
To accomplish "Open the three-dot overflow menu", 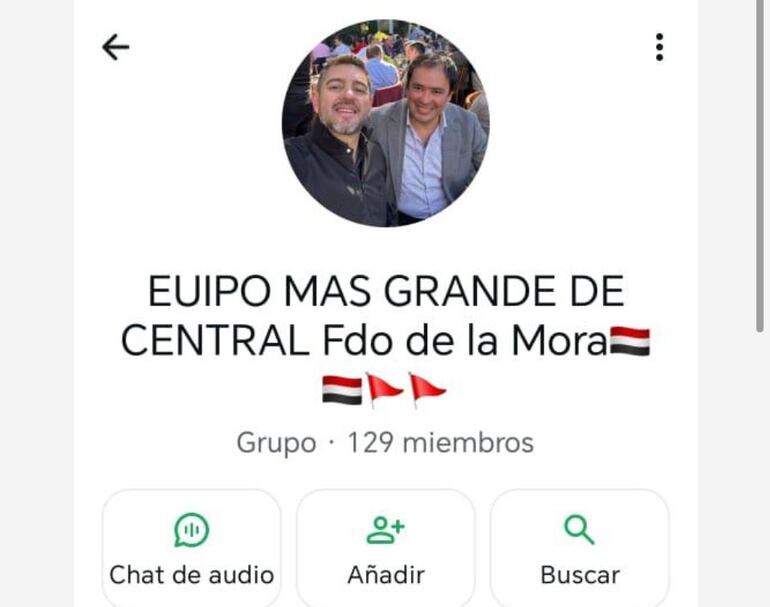I will [659, 47].
